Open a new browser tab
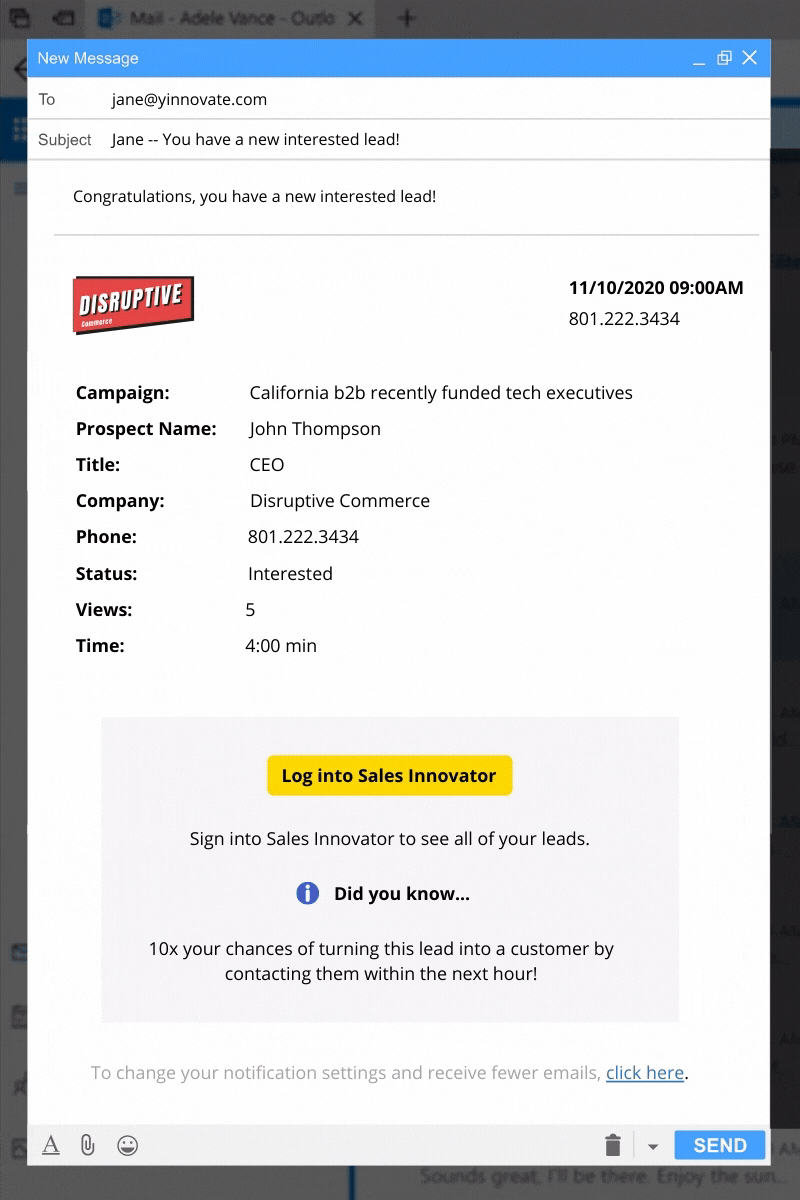800x1200 pixels. tap(406, 18)
